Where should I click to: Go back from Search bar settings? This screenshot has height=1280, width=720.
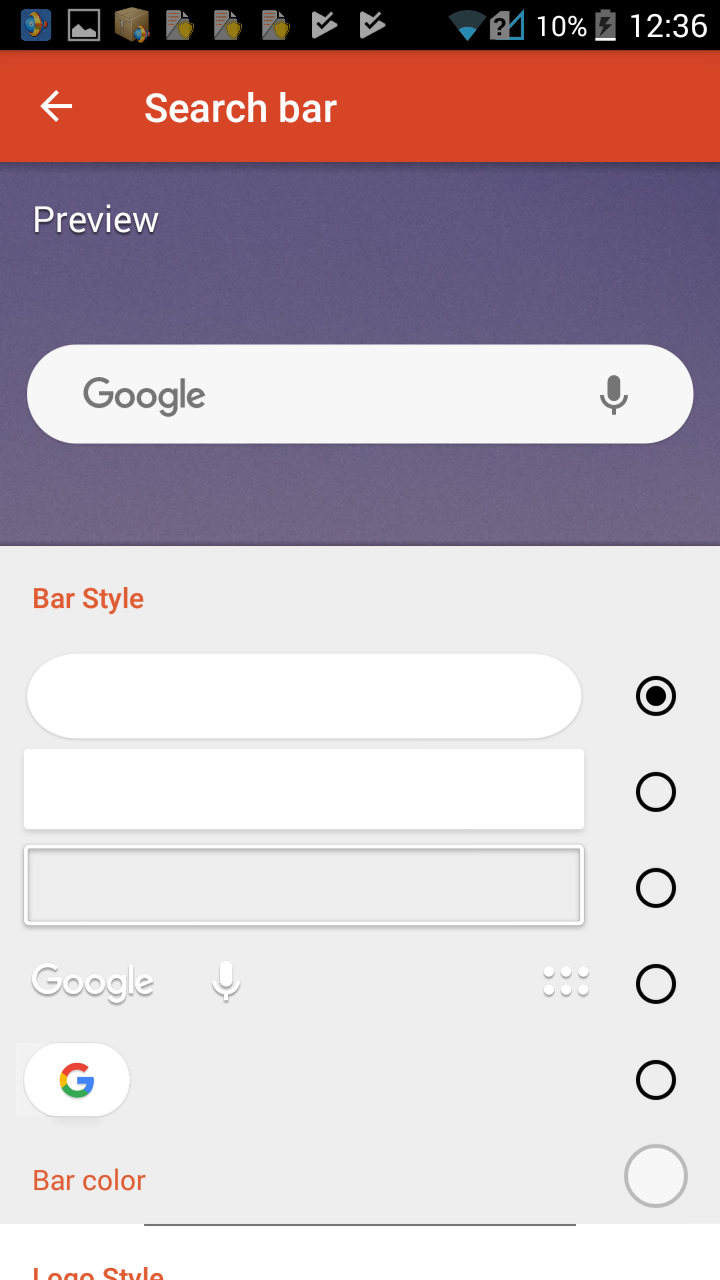point(56,107)
